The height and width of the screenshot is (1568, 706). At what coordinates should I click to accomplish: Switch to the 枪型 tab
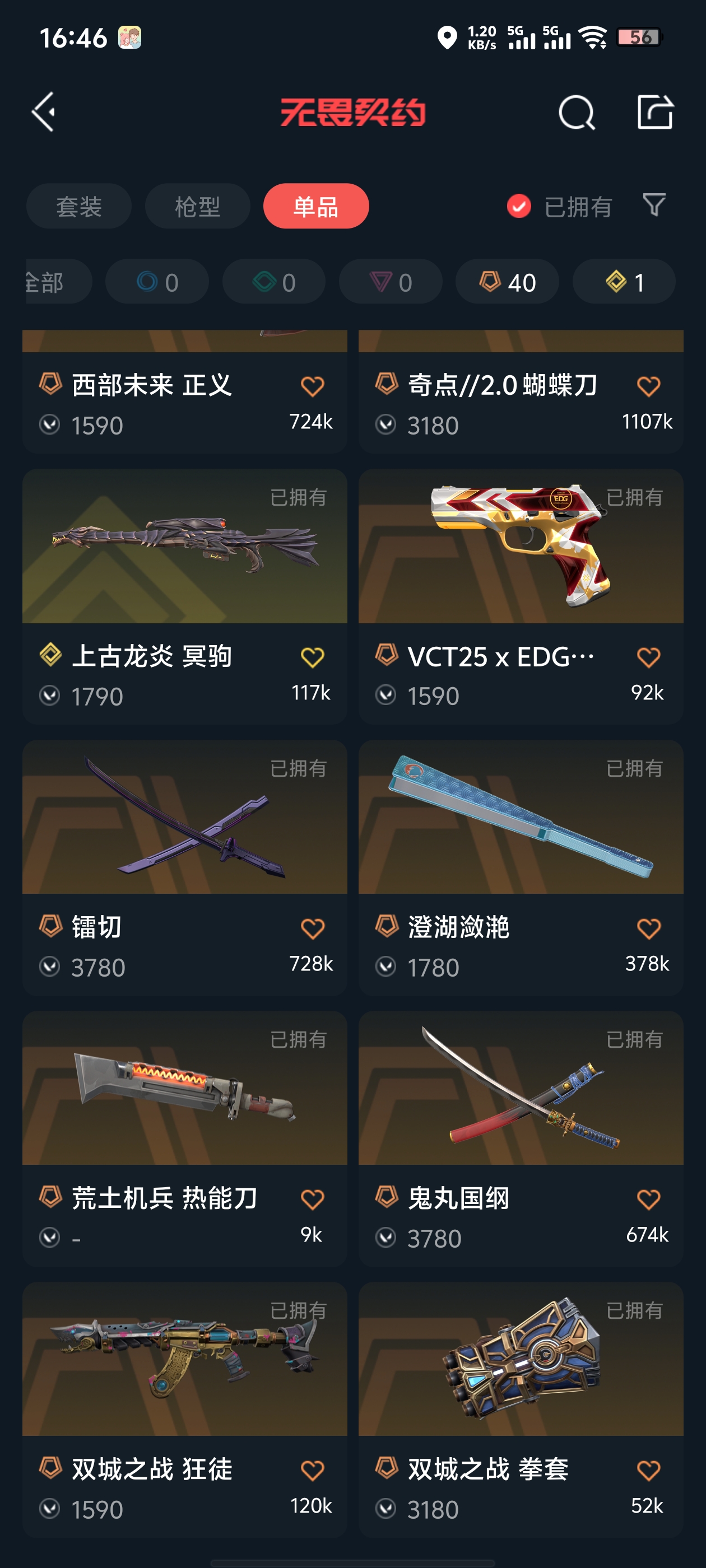[197, 206]
